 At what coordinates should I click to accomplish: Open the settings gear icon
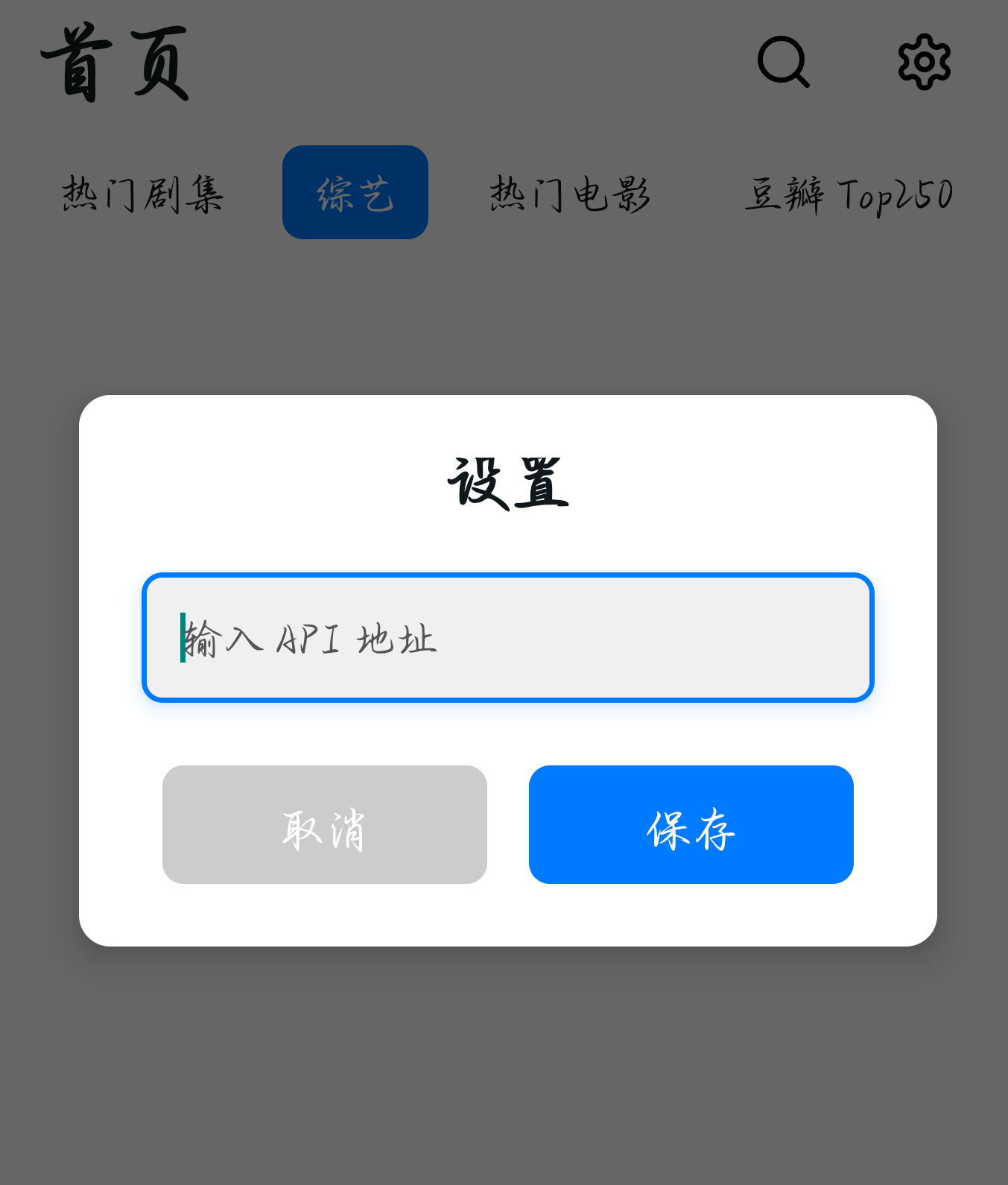924,62
